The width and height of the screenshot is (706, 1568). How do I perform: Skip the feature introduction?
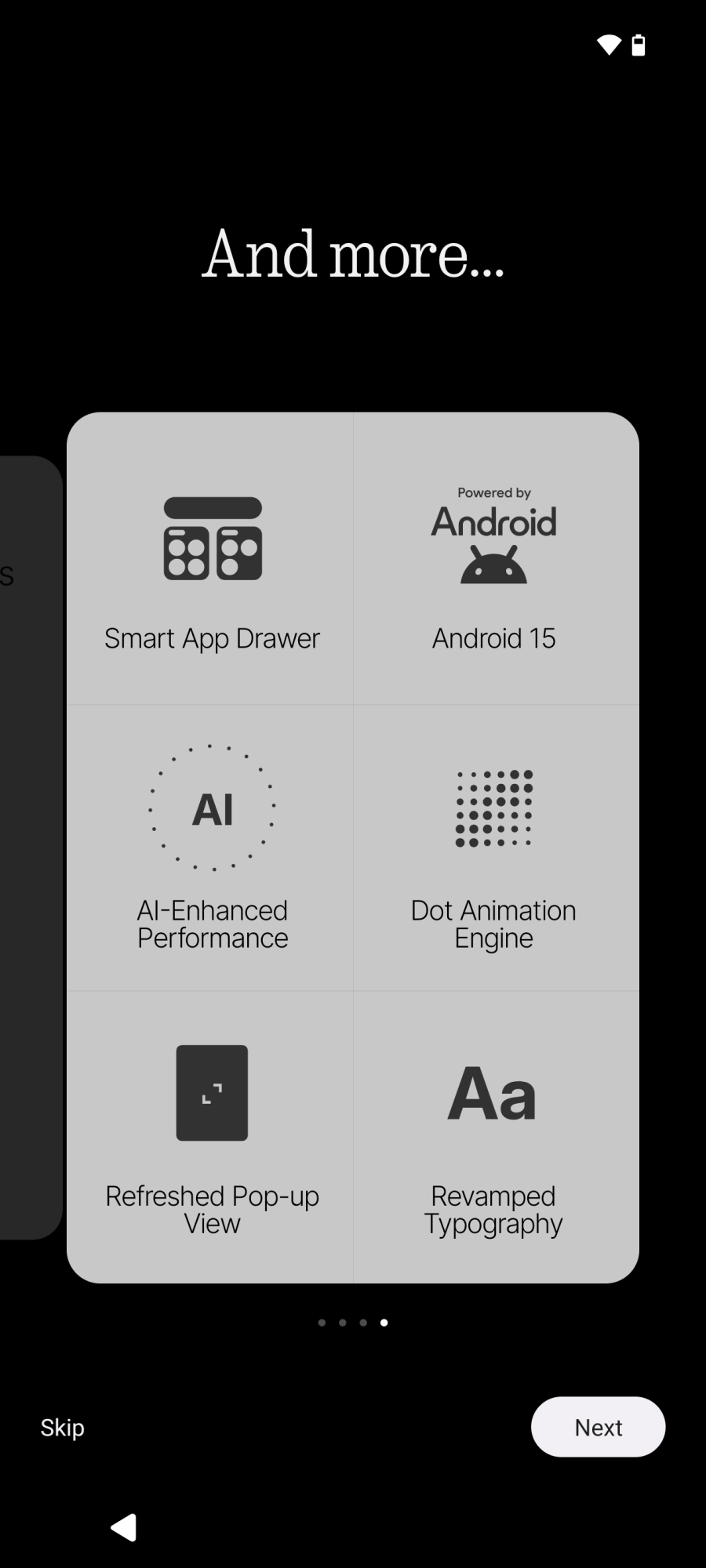tap(63, 1428)
